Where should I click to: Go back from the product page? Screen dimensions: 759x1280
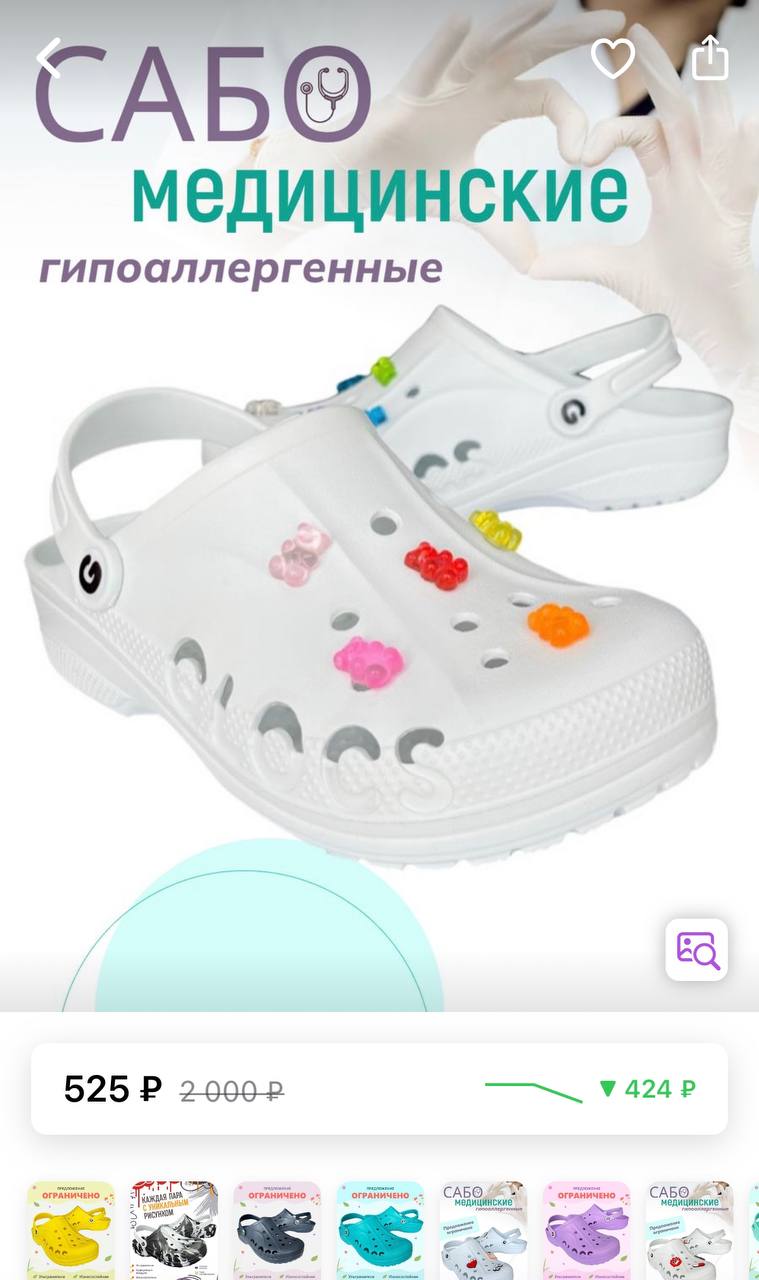[x=49, y=58]
